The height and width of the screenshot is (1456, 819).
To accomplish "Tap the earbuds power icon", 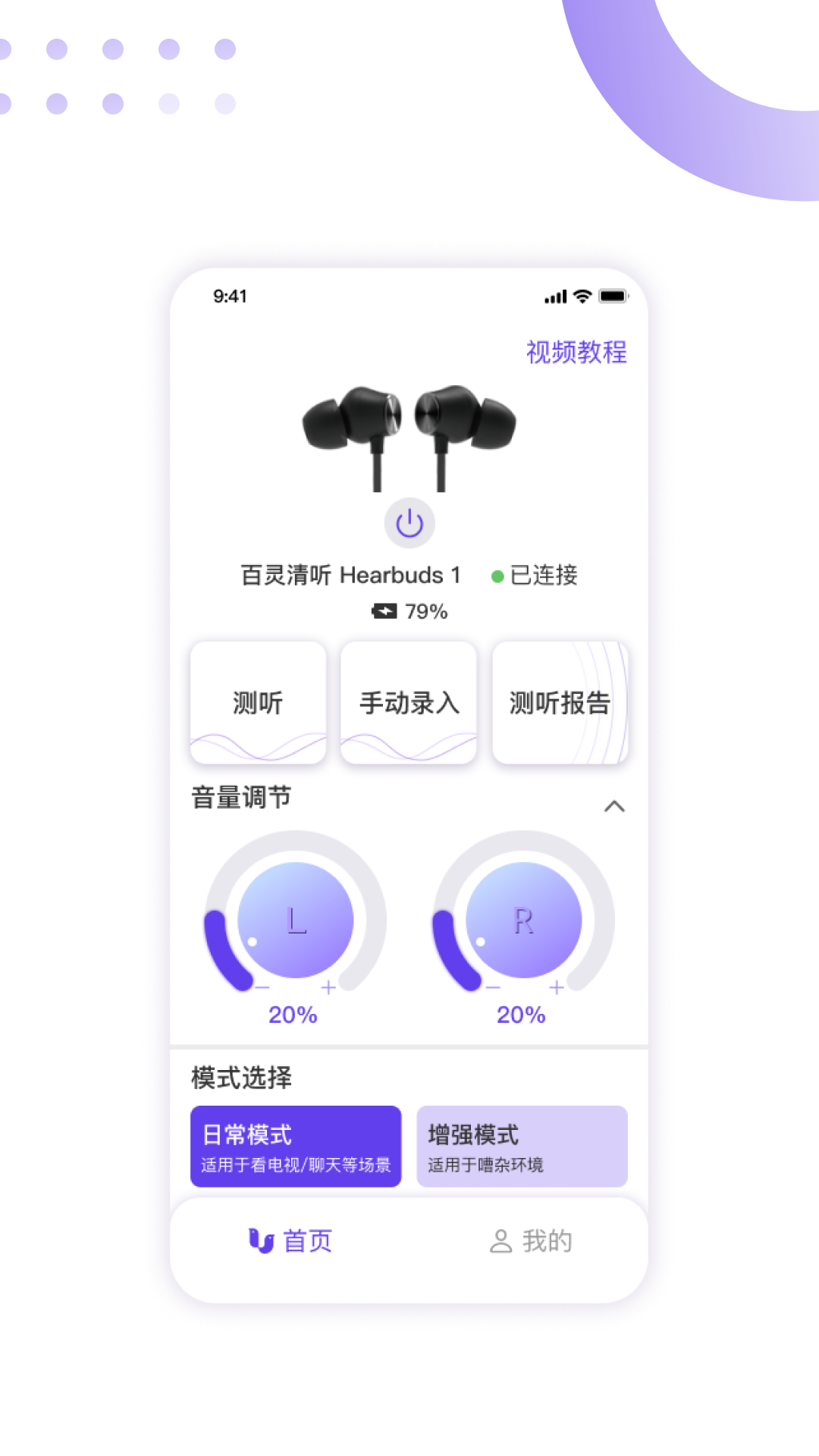I will click(x=409, y=523).
